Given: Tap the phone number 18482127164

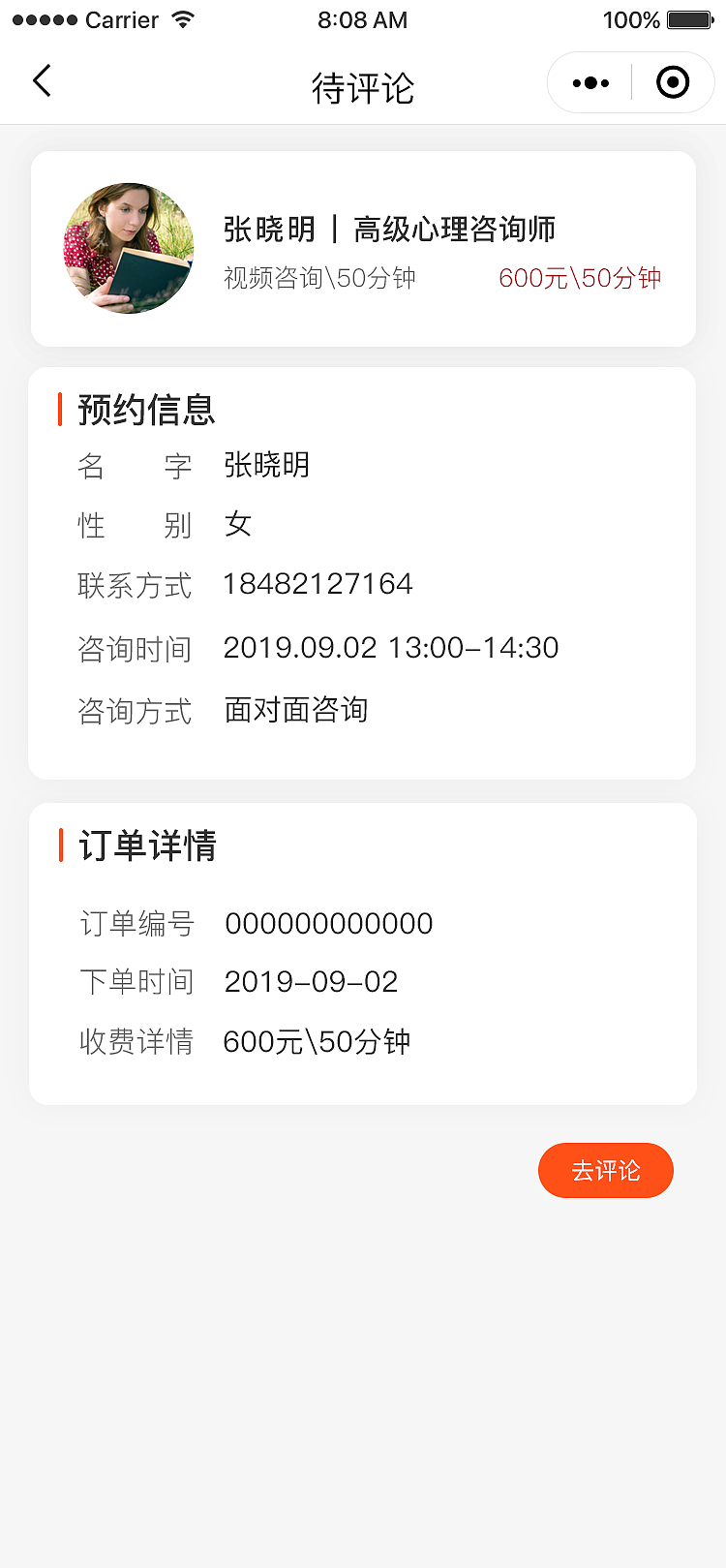Looking at the screenshot, I should [318, 582].
